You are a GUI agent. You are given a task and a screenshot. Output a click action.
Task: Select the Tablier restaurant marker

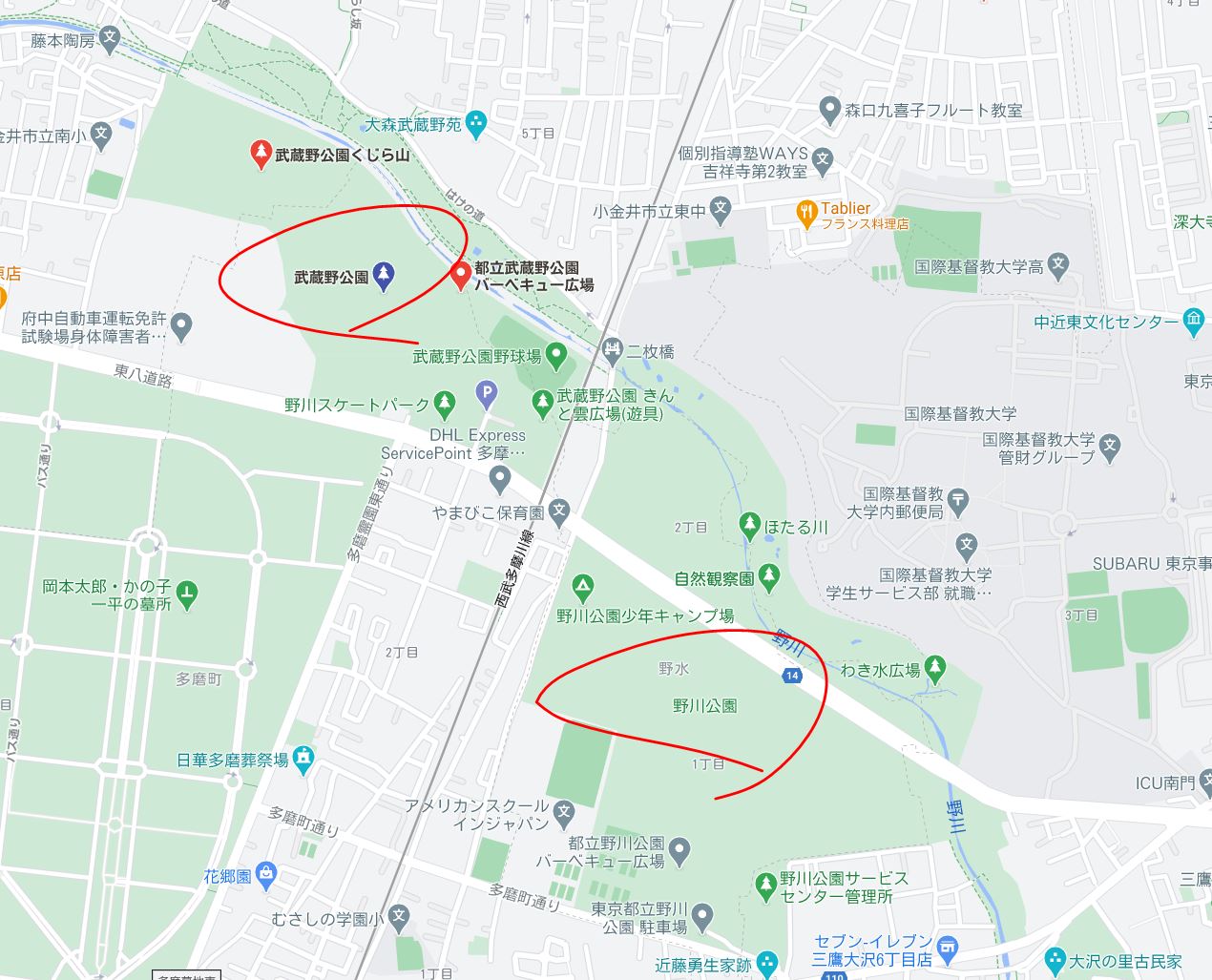pos(807,214)
